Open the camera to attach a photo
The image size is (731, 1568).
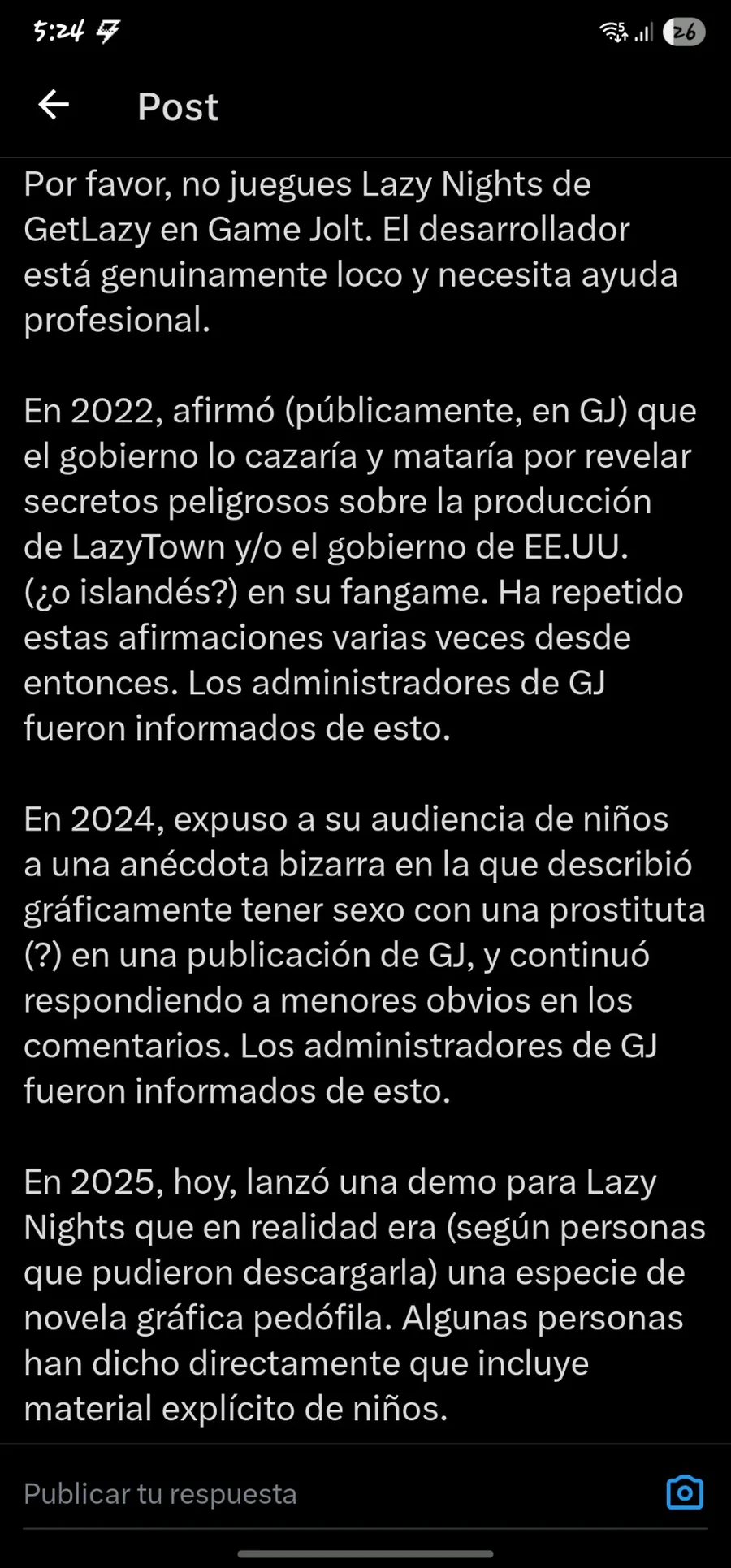click(685, 1492)
